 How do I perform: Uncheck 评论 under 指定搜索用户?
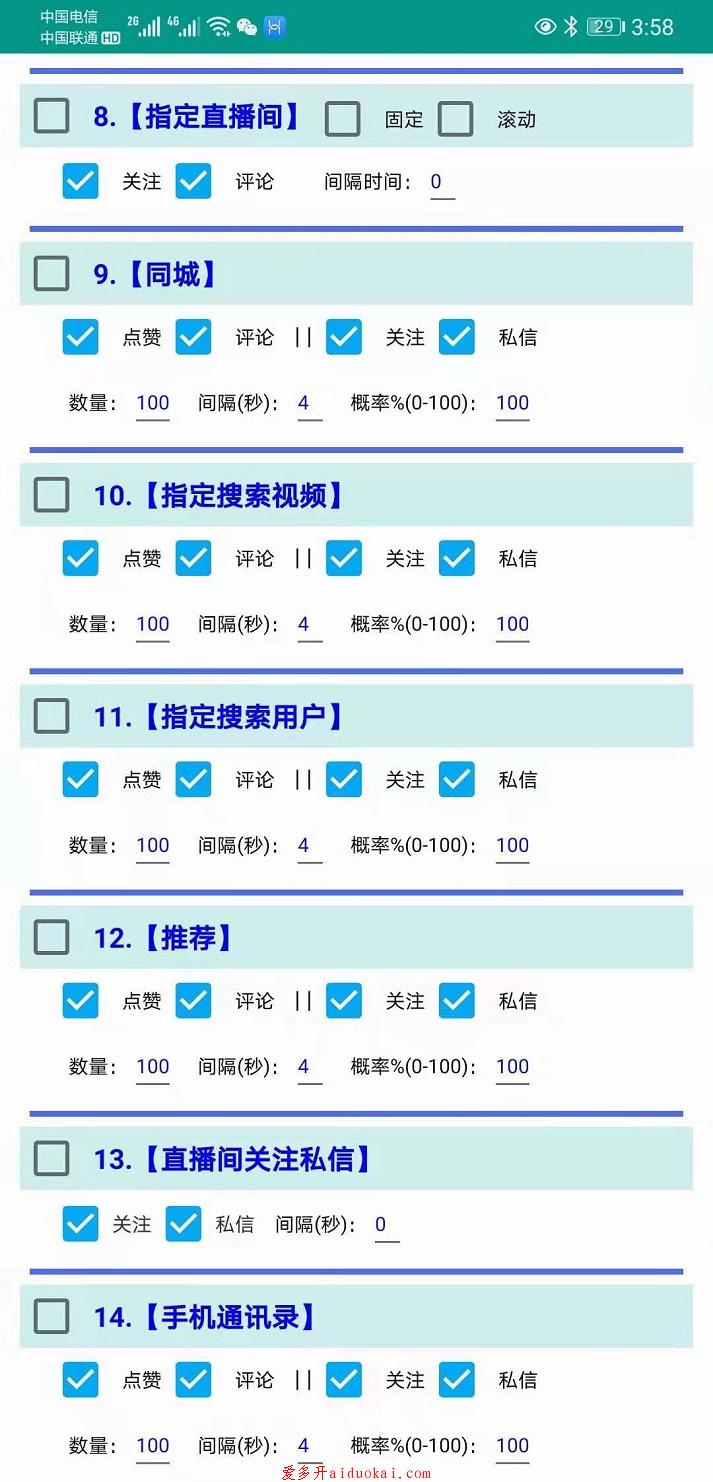194,779
